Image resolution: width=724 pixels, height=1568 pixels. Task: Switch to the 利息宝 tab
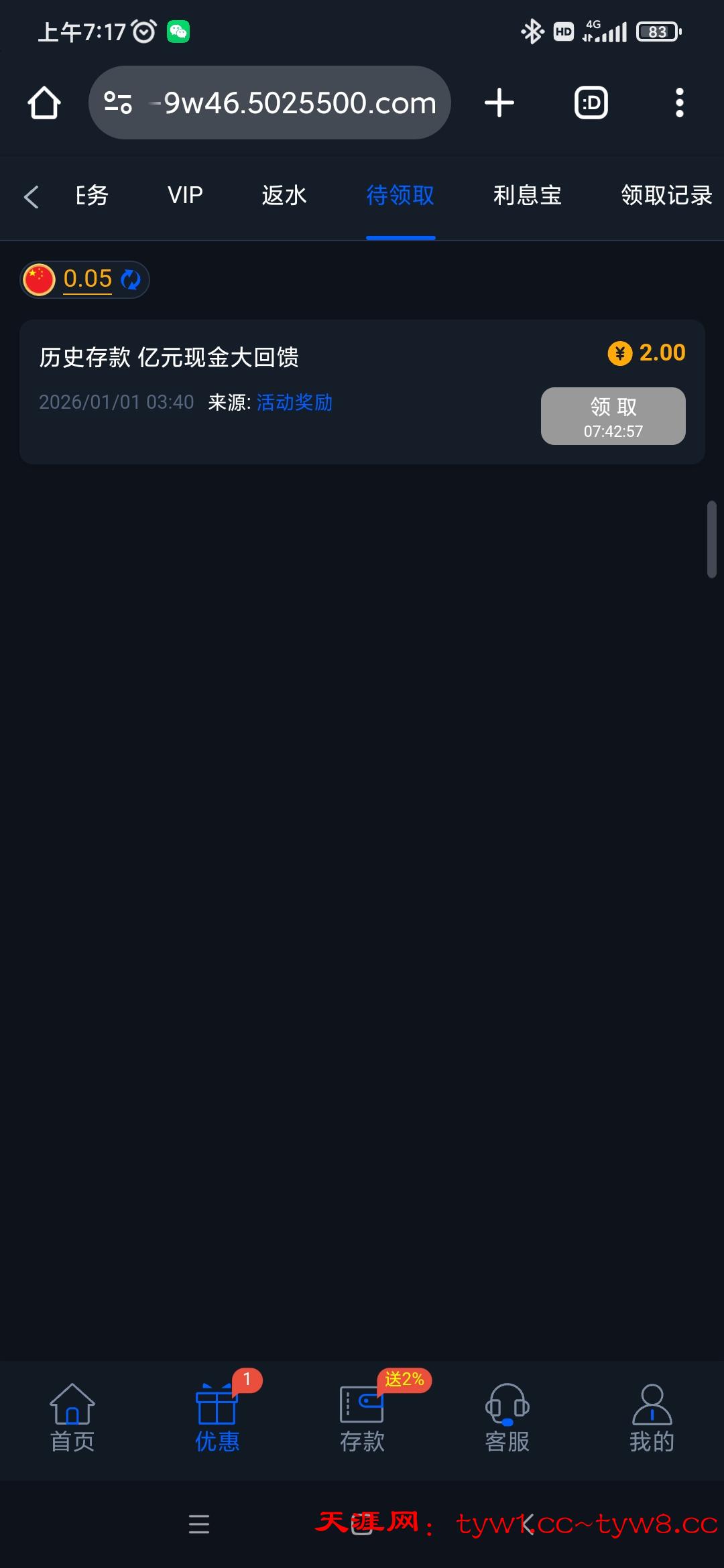[x=528, y=196]
